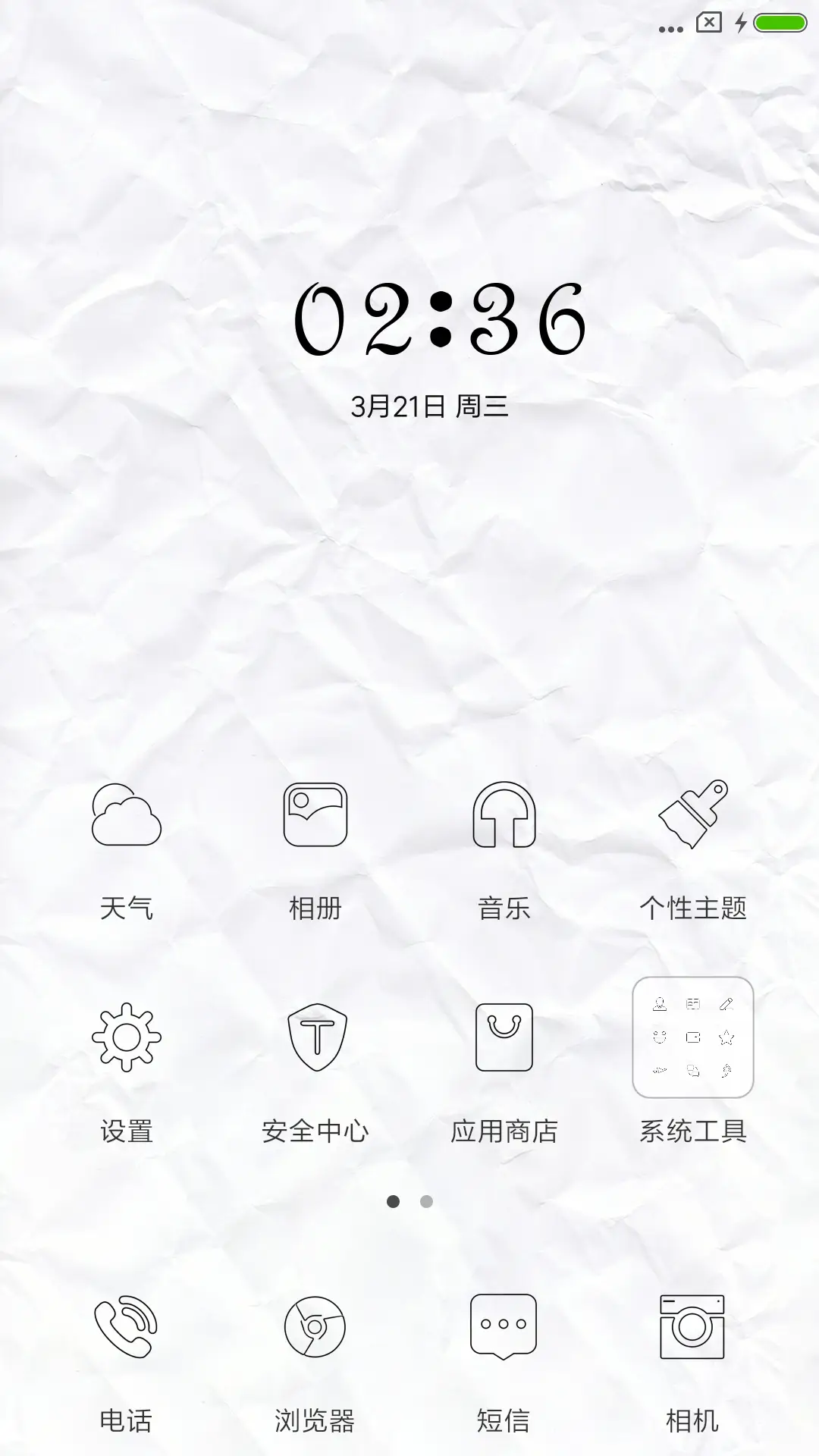This screenshot has width=819, height=1456.
Task: Tap the 3月21日 周三 date text
Action: 429,406
